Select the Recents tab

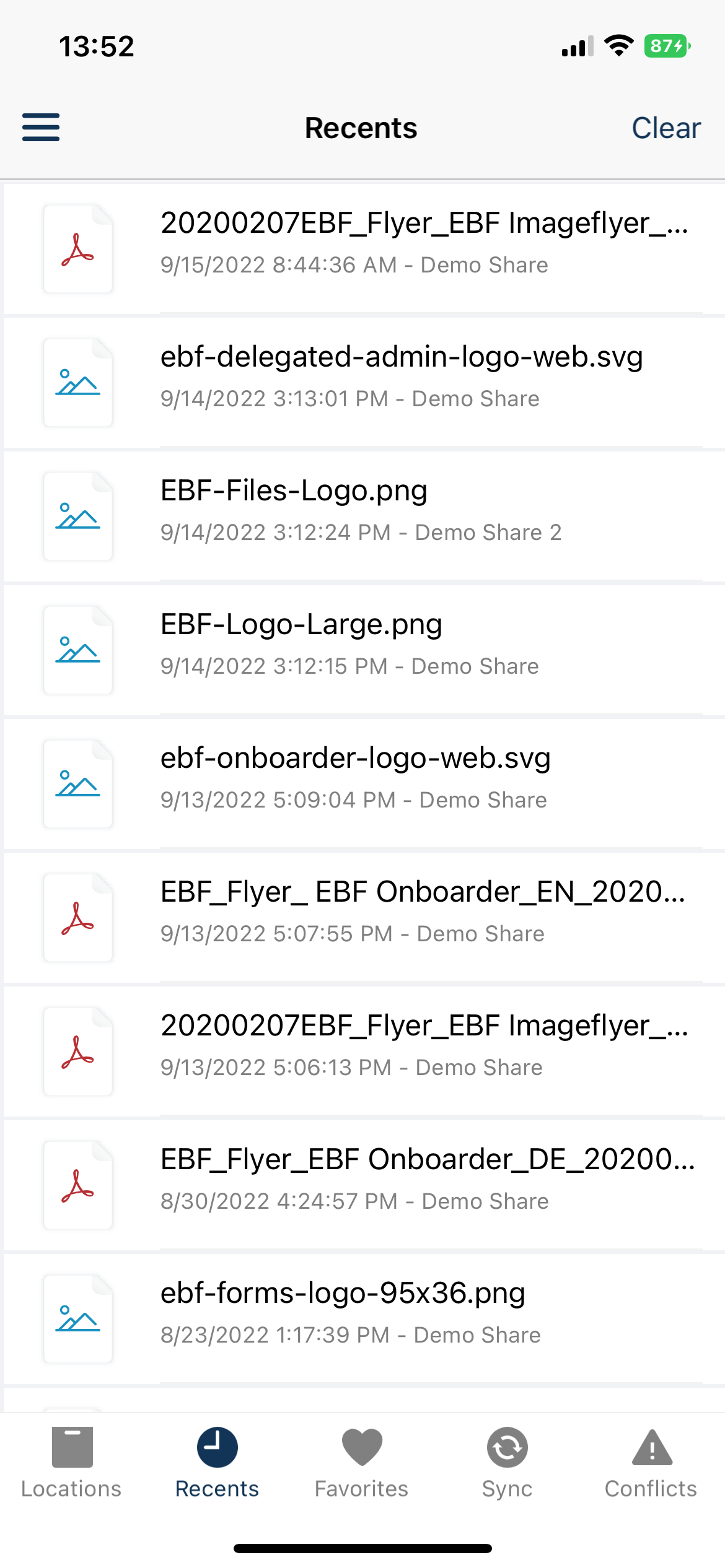(217, 1463)
